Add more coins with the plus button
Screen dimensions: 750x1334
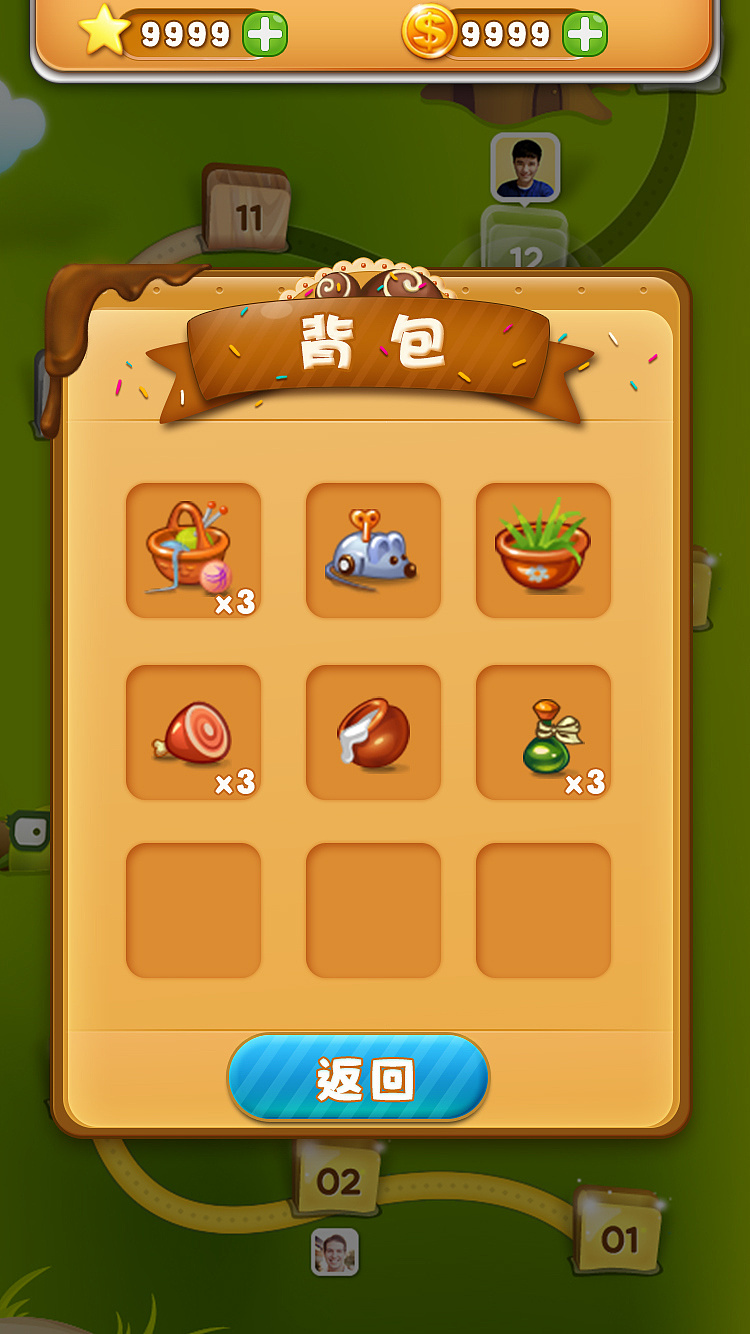pos(585,35)
